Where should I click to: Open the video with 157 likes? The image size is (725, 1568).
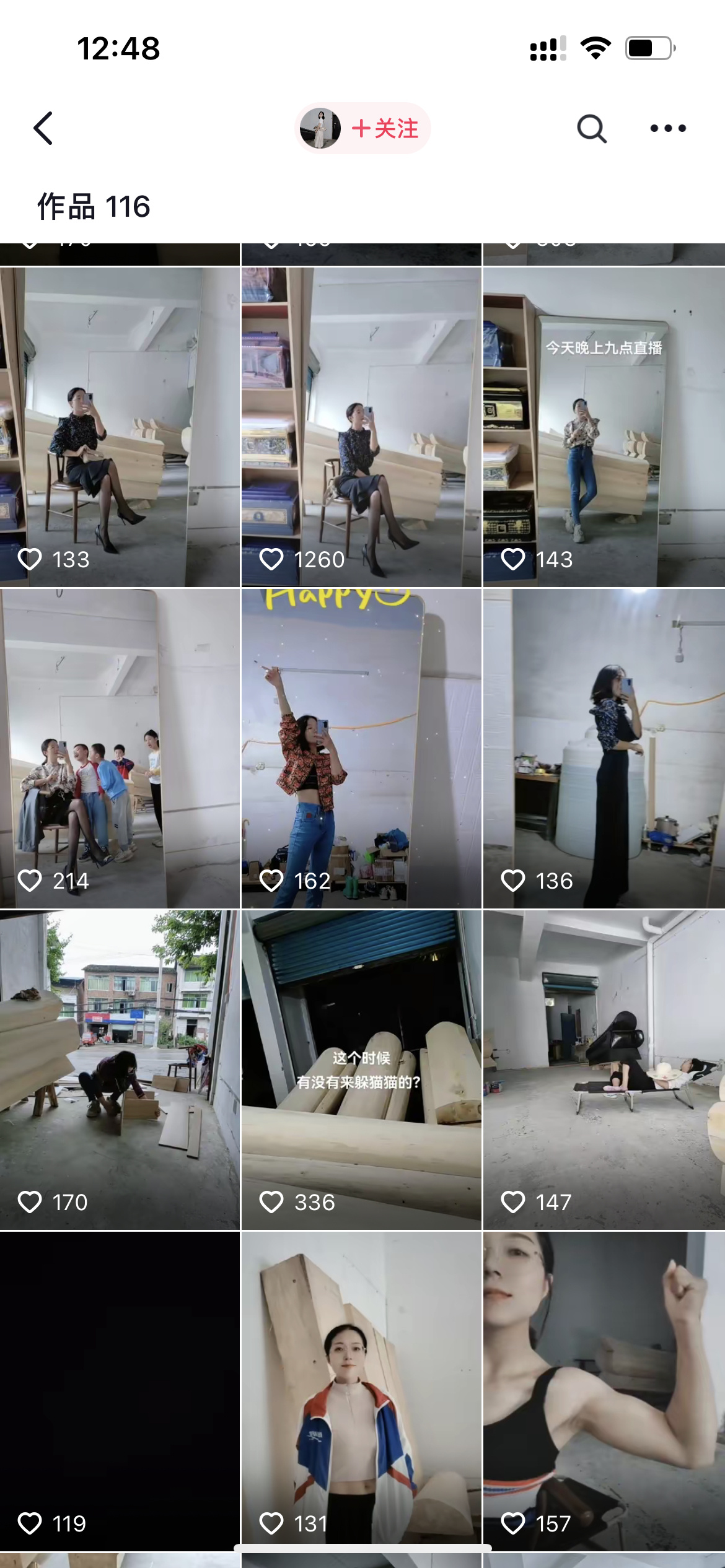(x=604, y=1391)
